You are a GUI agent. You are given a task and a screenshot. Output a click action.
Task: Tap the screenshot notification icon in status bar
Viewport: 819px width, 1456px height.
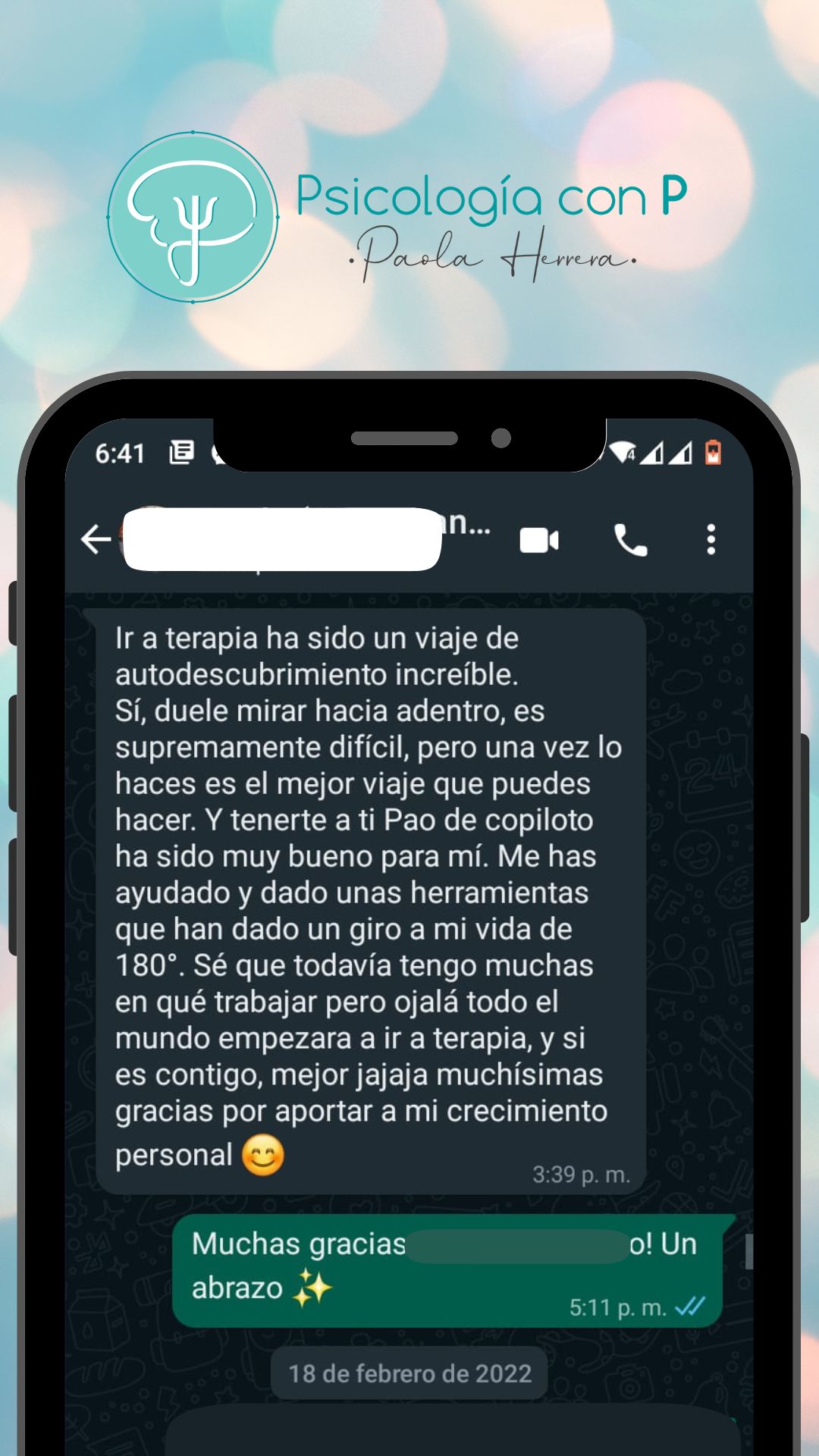tap(180, 452)
